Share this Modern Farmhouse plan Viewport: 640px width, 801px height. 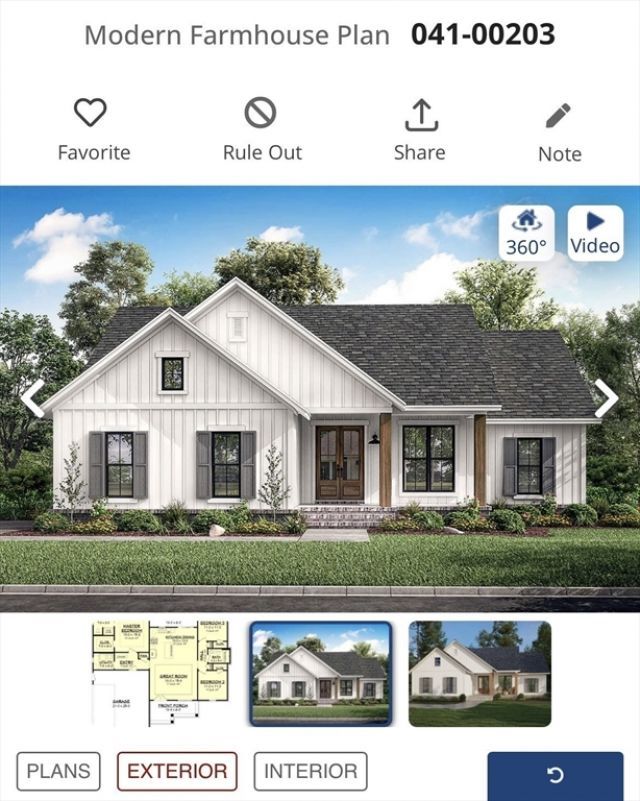420,129
